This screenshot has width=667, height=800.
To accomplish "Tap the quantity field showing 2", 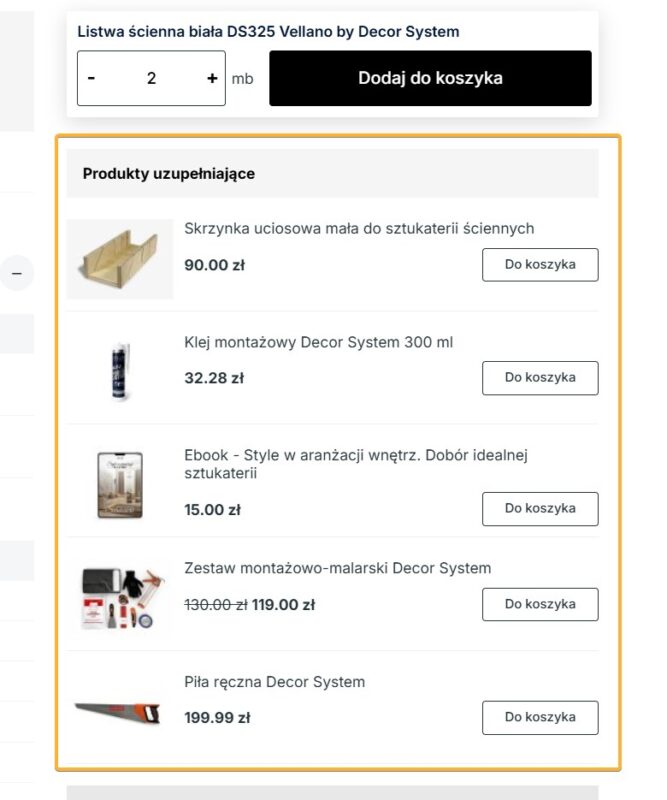I will pyautogui.click(x=151, y=78).
